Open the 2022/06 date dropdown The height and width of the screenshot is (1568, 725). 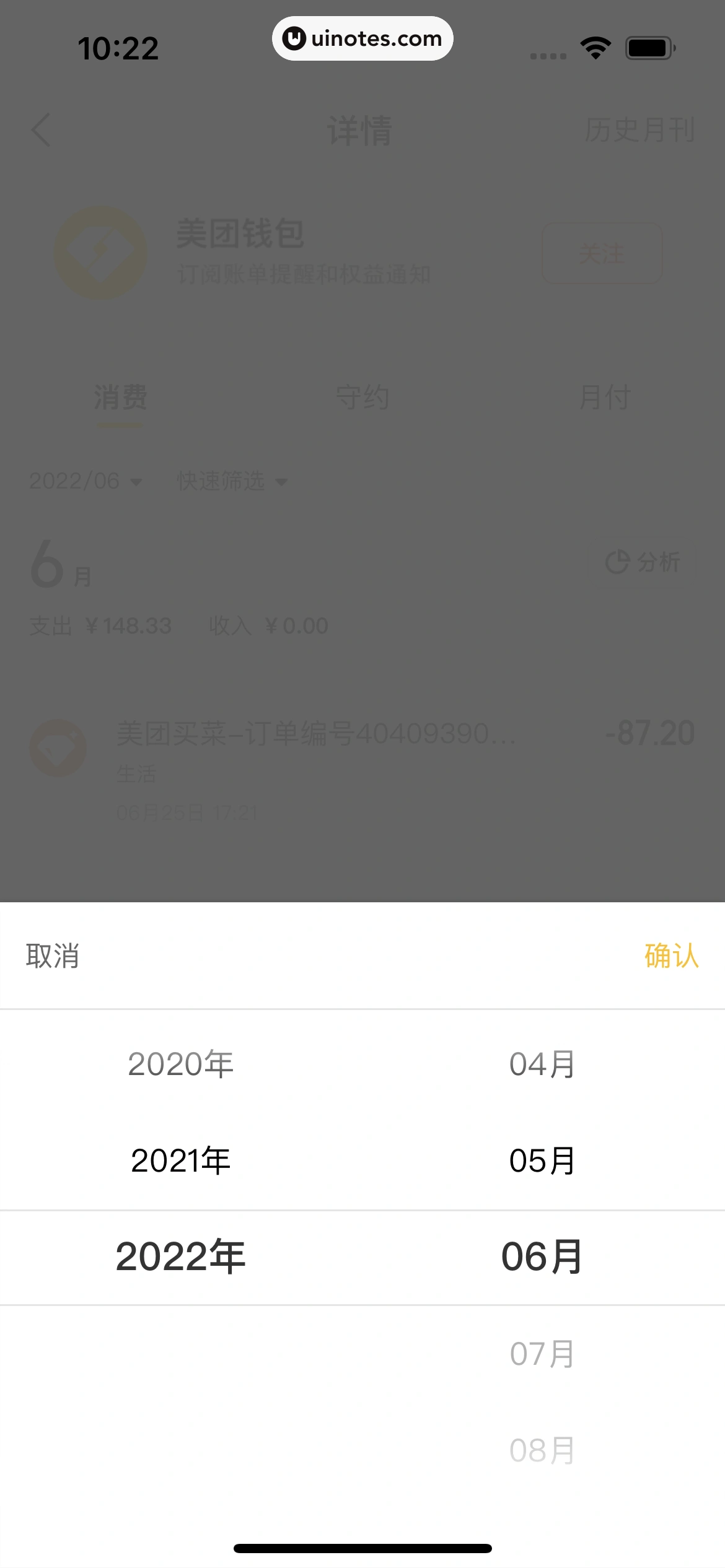(87, 481)
